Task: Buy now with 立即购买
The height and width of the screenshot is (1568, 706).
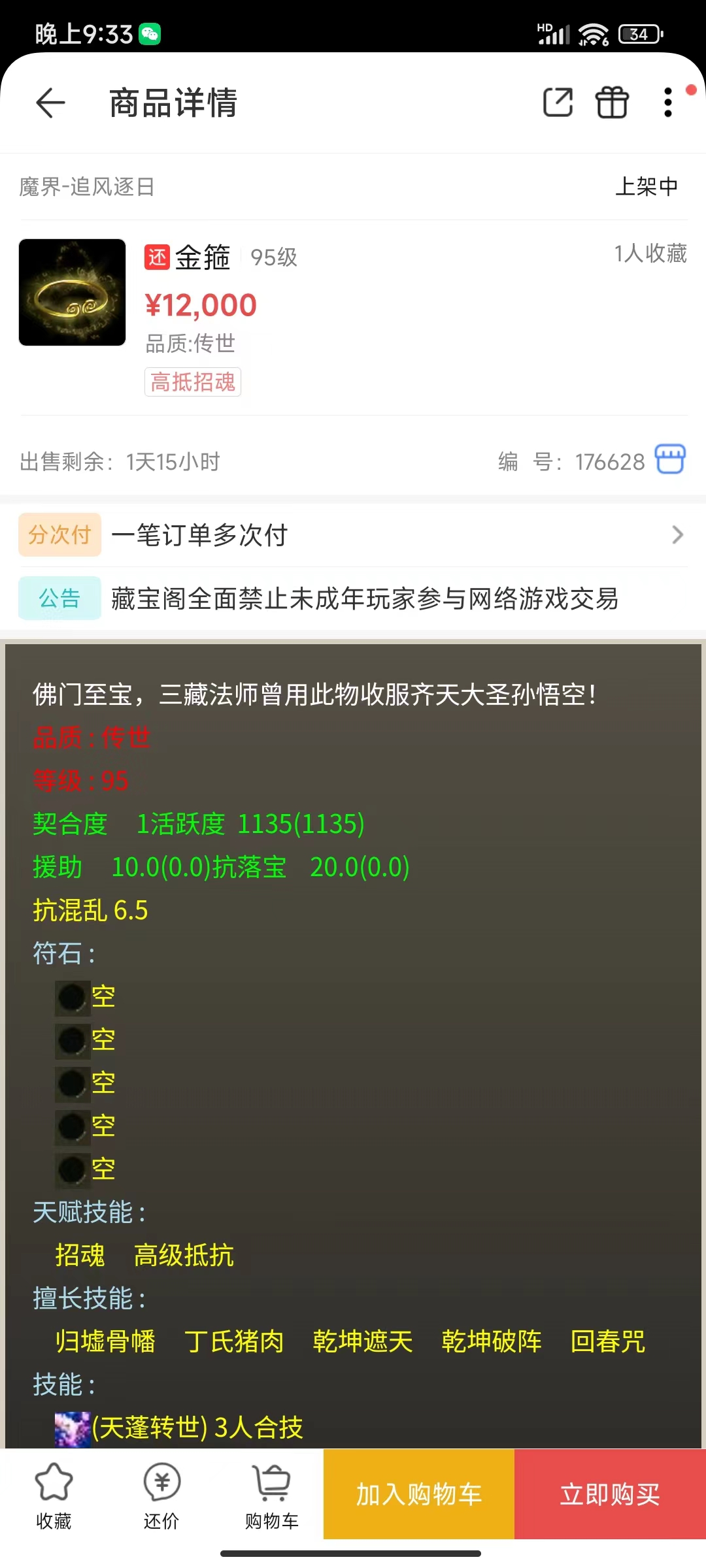Action: tap(610, 1494)
